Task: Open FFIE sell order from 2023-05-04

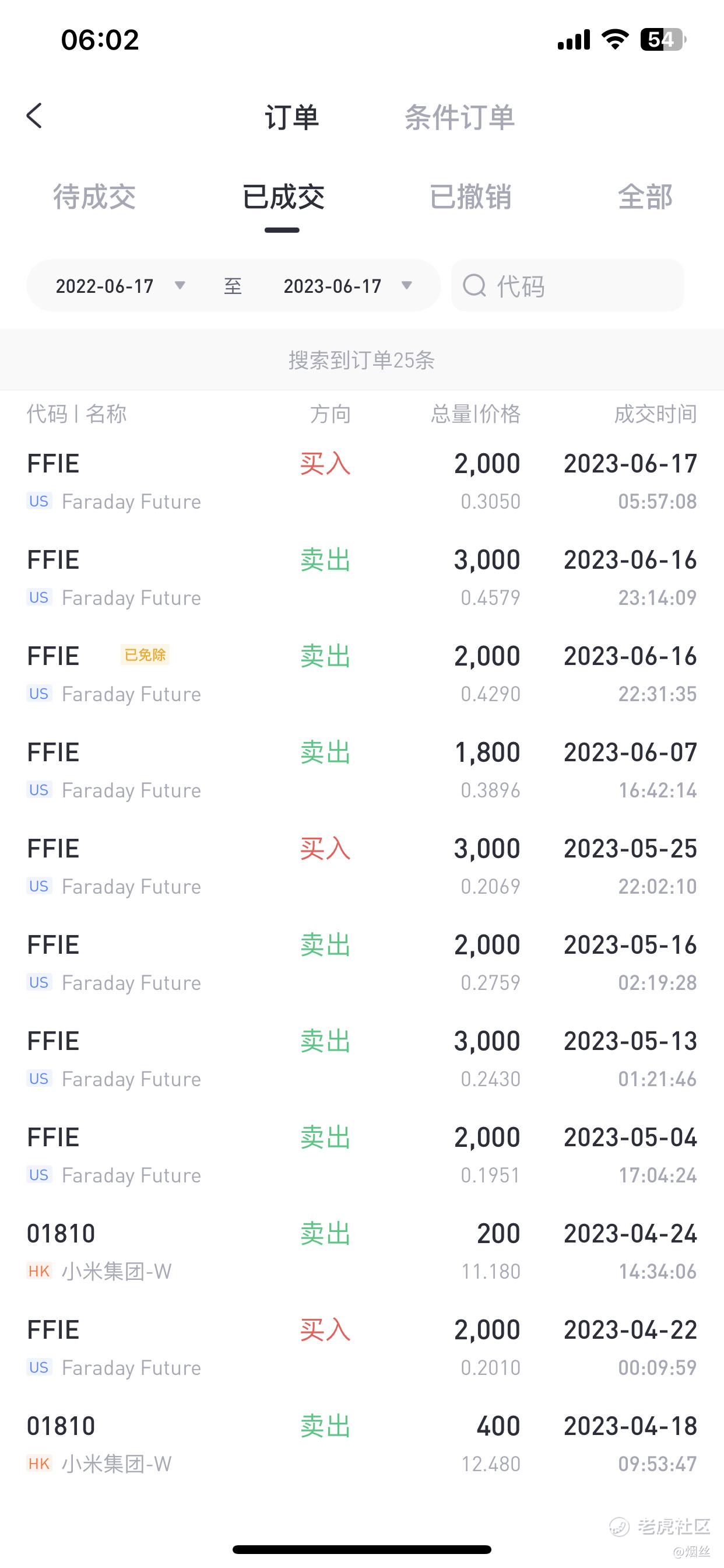Action: 362,1156
